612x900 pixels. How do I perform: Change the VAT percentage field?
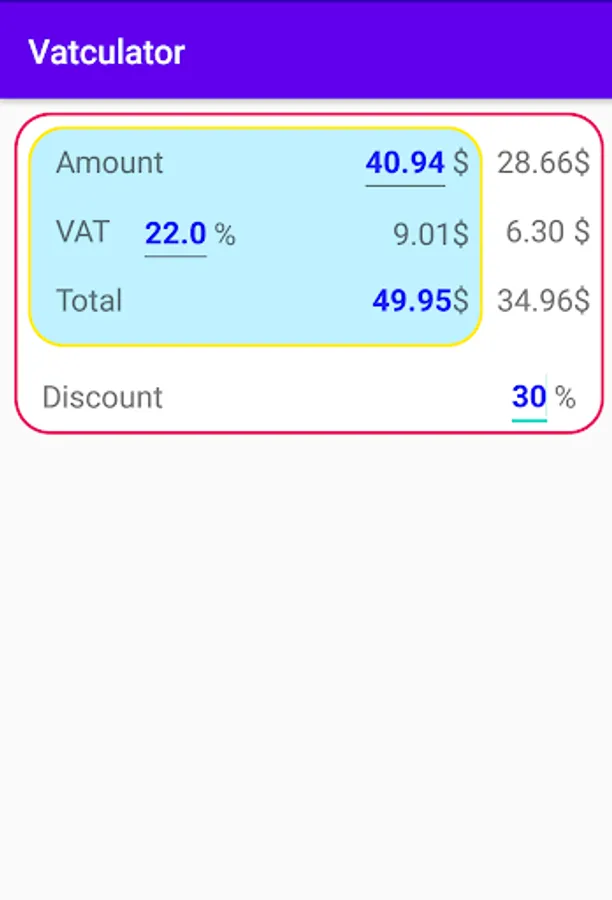[x=176, y=234]
